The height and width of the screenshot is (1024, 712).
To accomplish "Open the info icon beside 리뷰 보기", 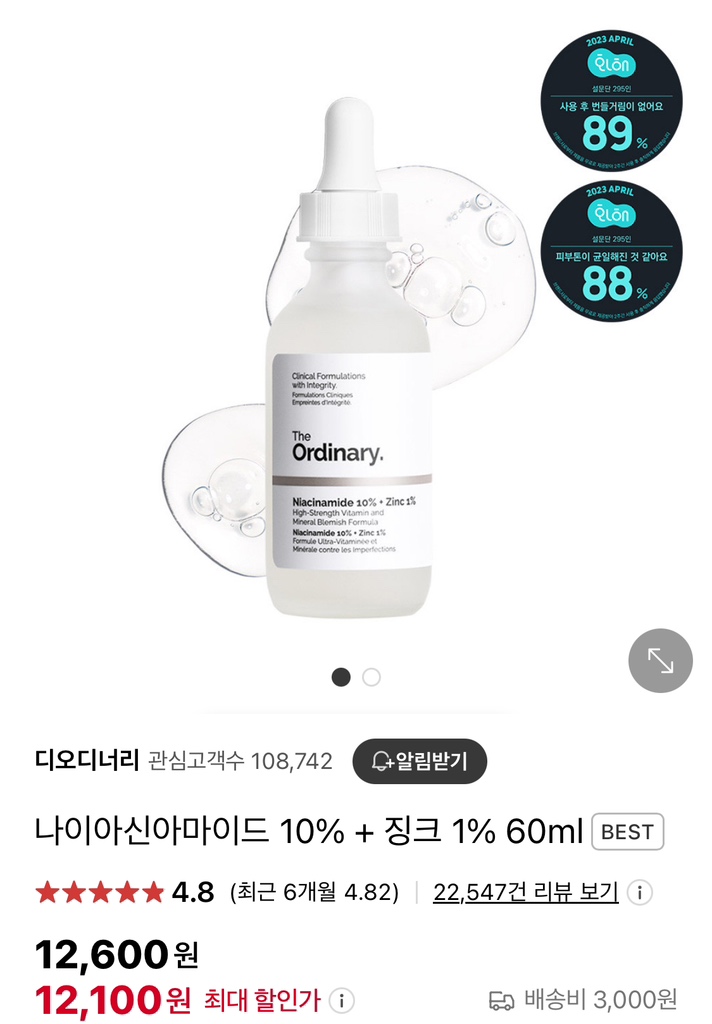I will [x=641, y=892].
